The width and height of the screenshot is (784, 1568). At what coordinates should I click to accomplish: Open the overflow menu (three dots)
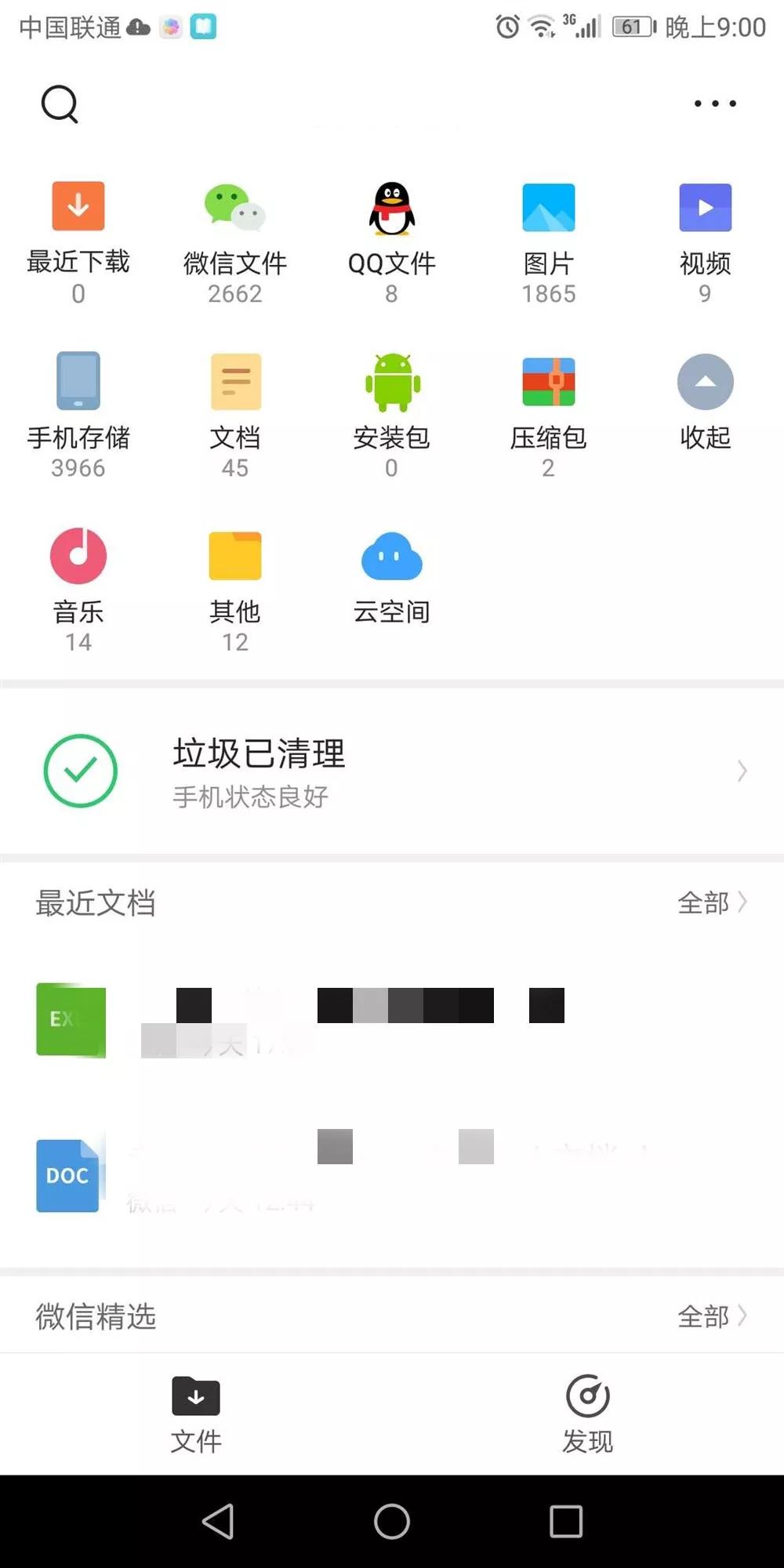(x=712, y=103)
